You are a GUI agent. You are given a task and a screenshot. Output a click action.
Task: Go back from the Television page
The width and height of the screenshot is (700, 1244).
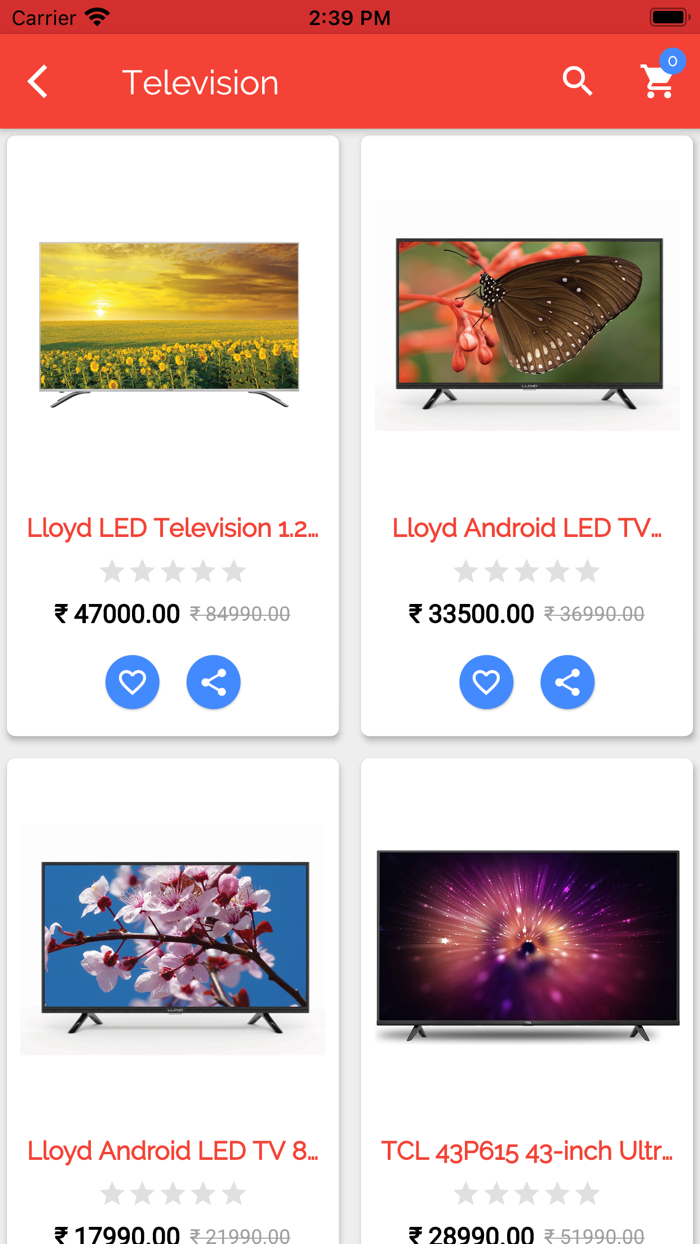38,82
